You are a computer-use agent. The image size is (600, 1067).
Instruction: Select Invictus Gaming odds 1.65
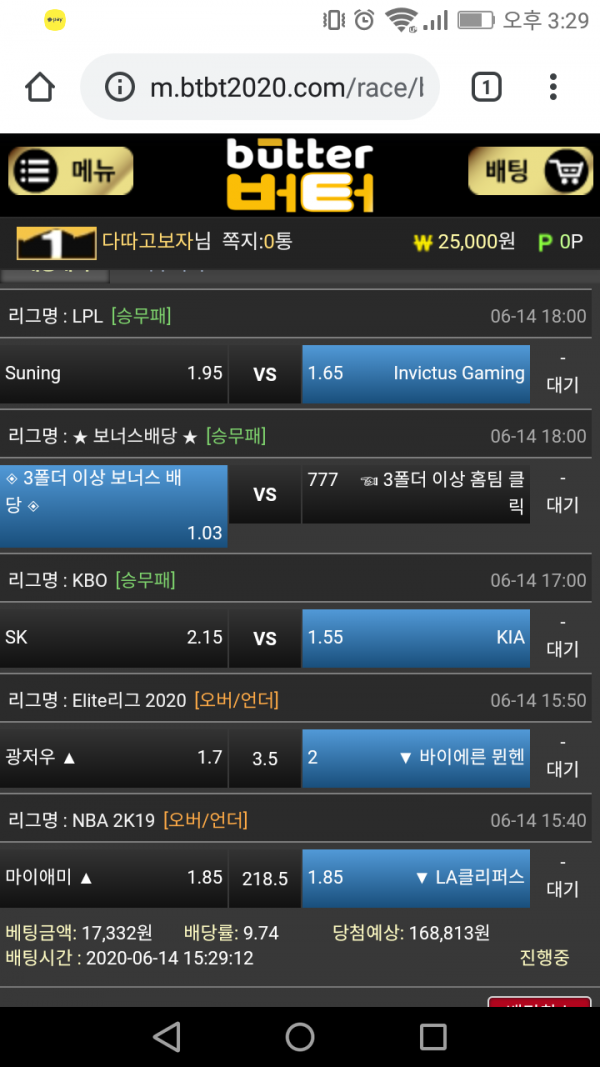point(415,374)
